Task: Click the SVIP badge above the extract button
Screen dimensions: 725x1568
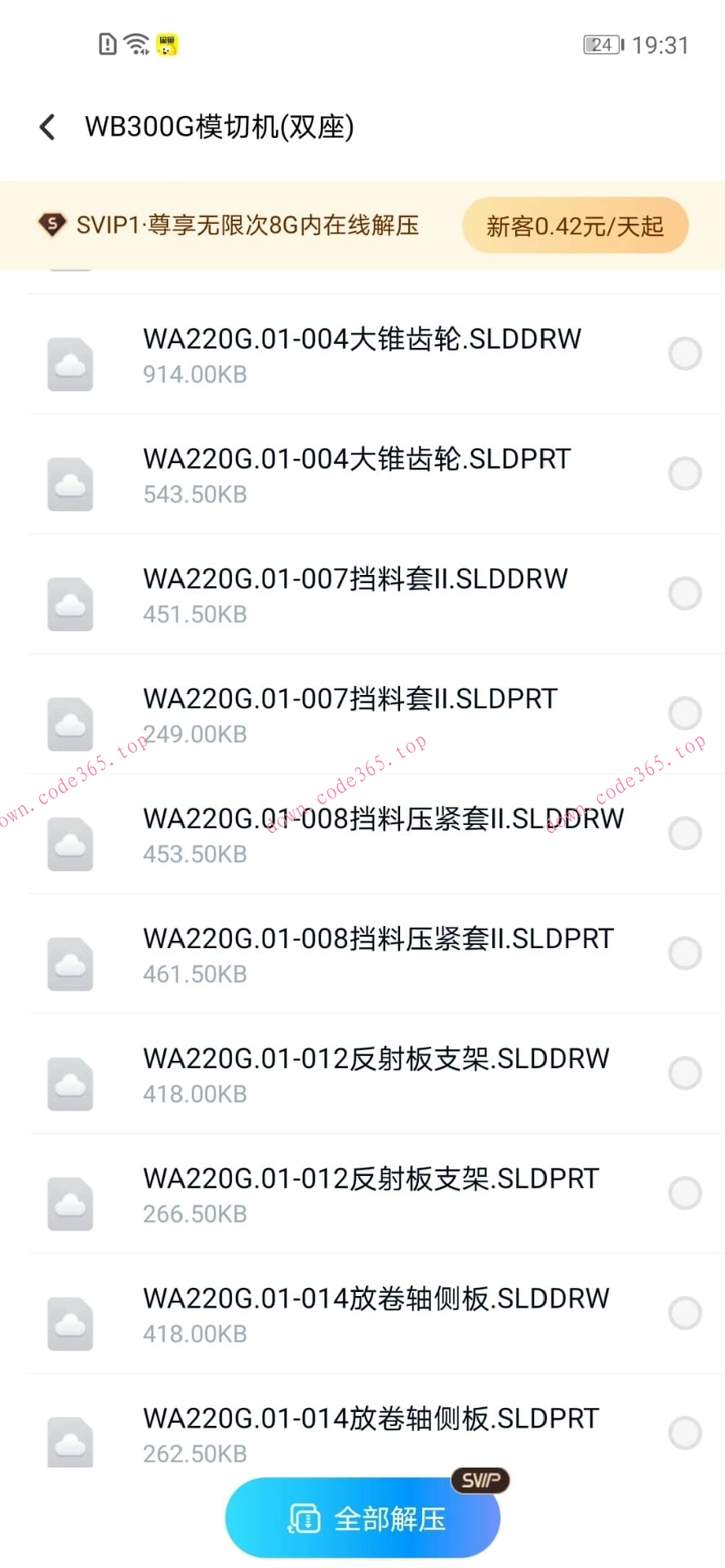Action: pos(479,1481)
